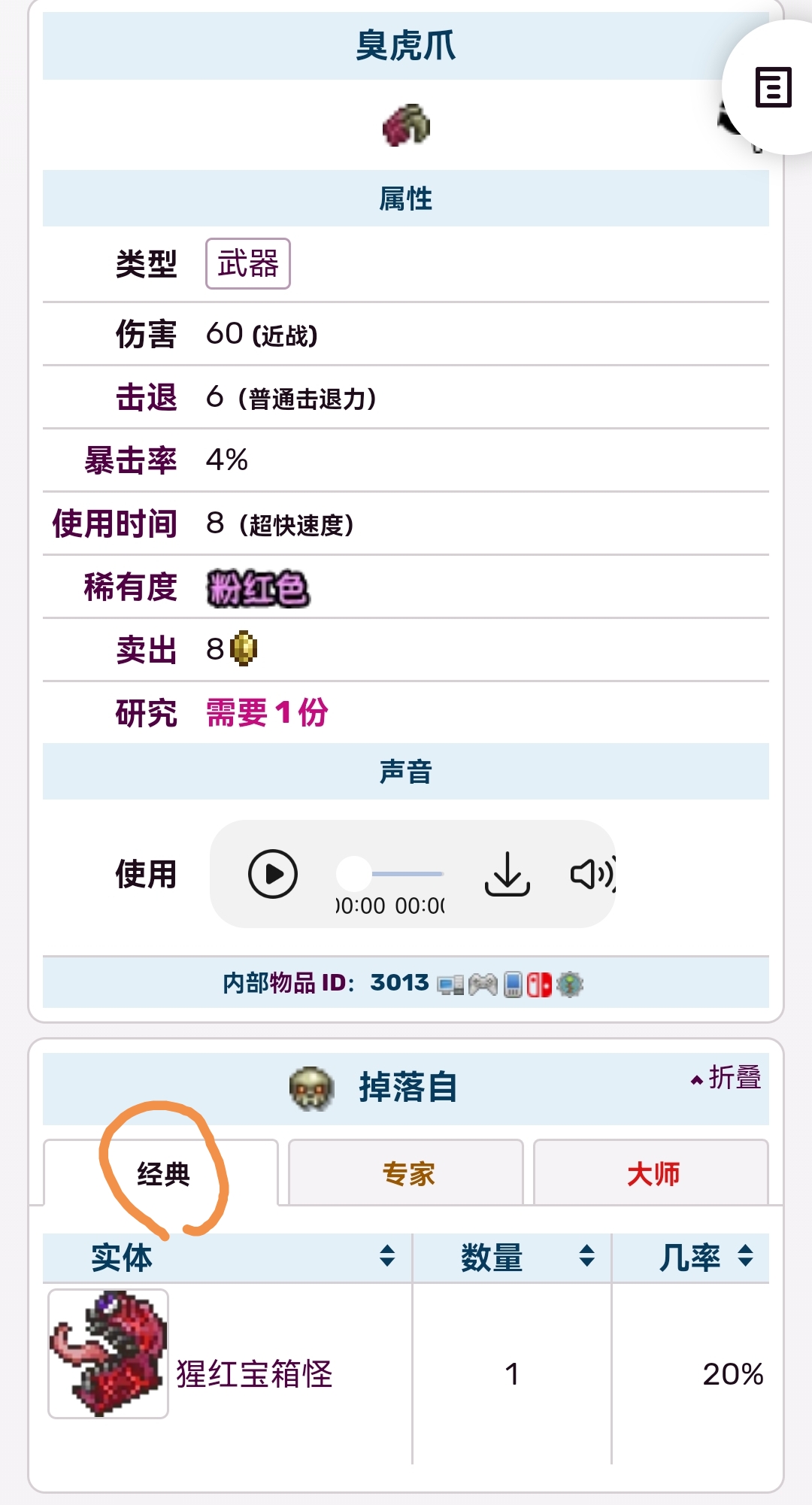The image size is (812, 1505).
Task: Sort the table by 实体 column
Action: coord(228,1258)
